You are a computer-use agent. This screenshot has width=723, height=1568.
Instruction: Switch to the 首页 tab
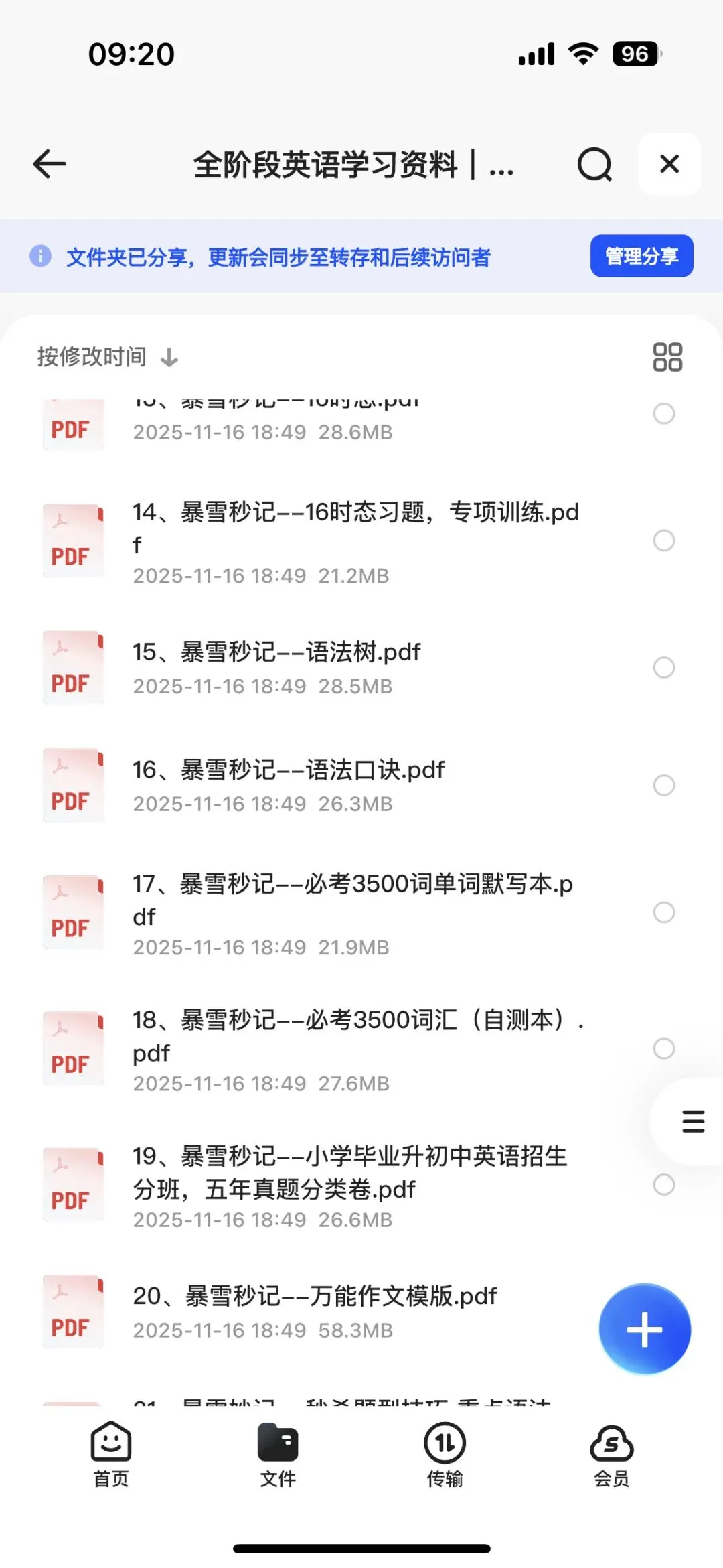coord(111,1455)
